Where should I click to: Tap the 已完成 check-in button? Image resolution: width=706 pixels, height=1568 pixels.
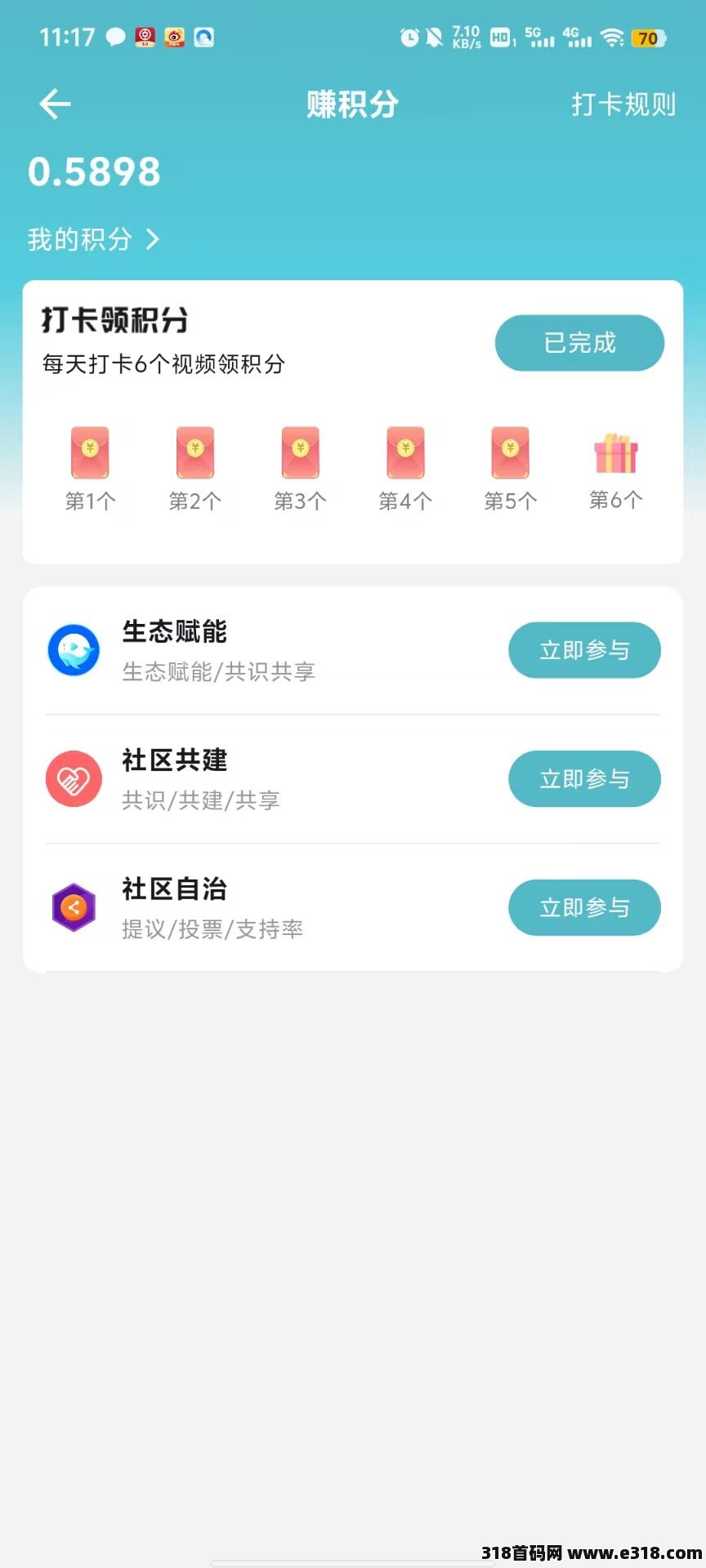click(x=579, y=343)
